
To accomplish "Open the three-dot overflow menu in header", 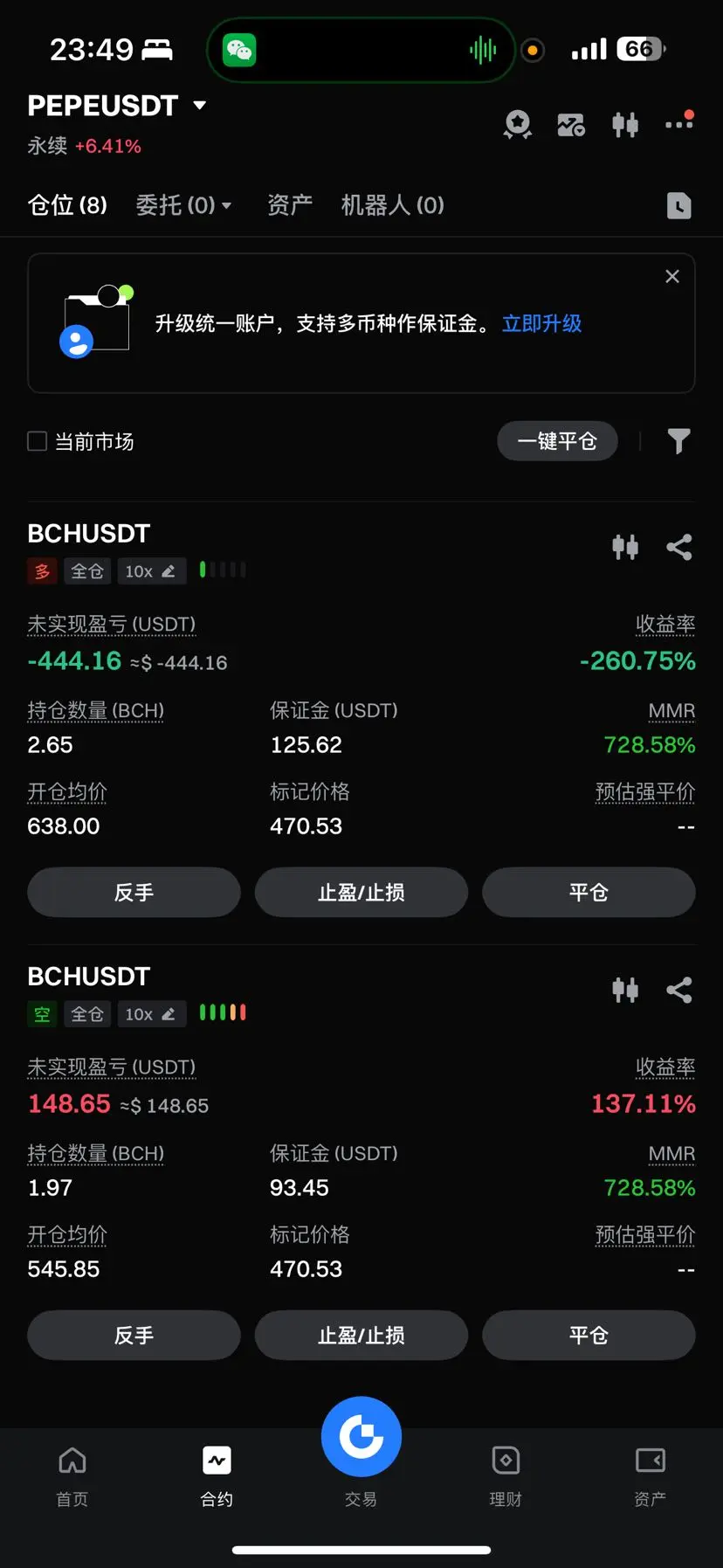I will 678,123.
